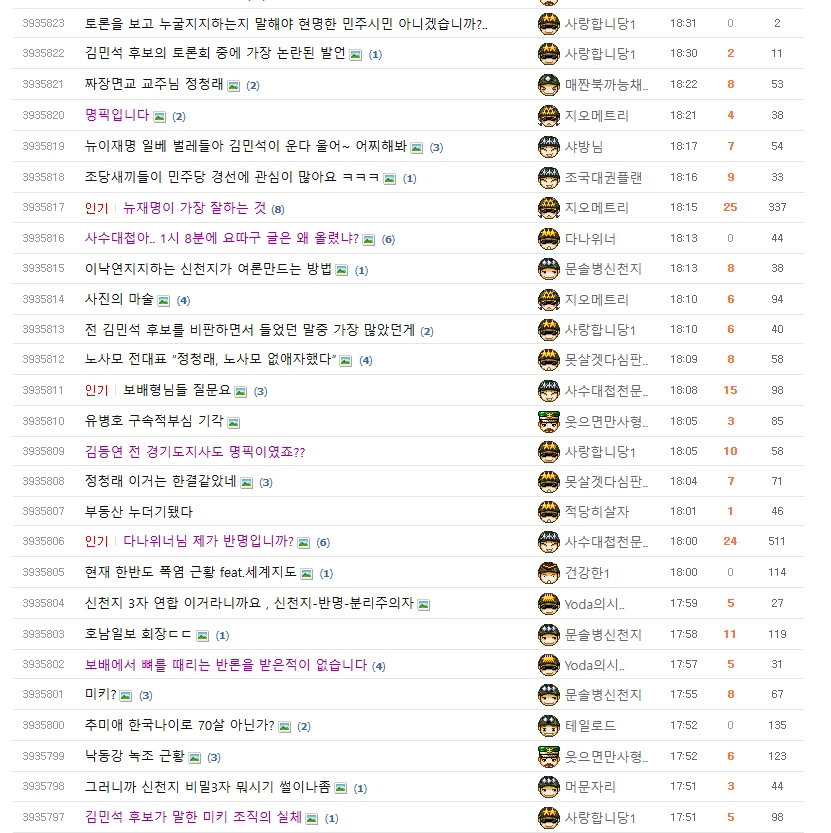Open post "추미애 한국나이로 70살 아닌가?"
Image resolution: width=831 pixels, height=833 pixels.
[180, 725]
